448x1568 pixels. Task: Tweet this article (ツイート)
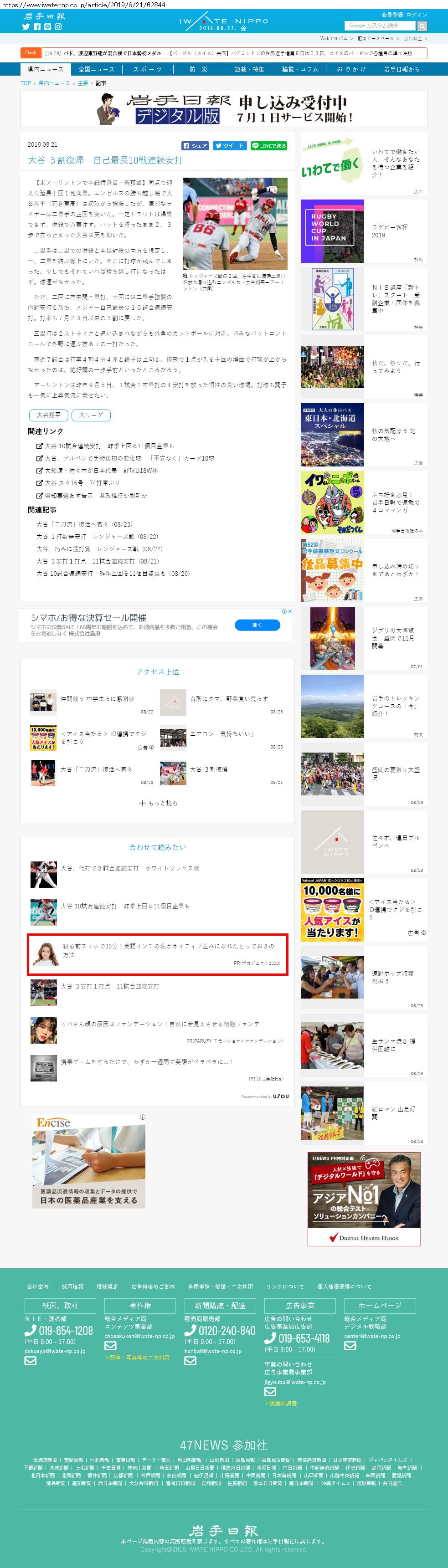pyautogui.click(x=230, y=146)
